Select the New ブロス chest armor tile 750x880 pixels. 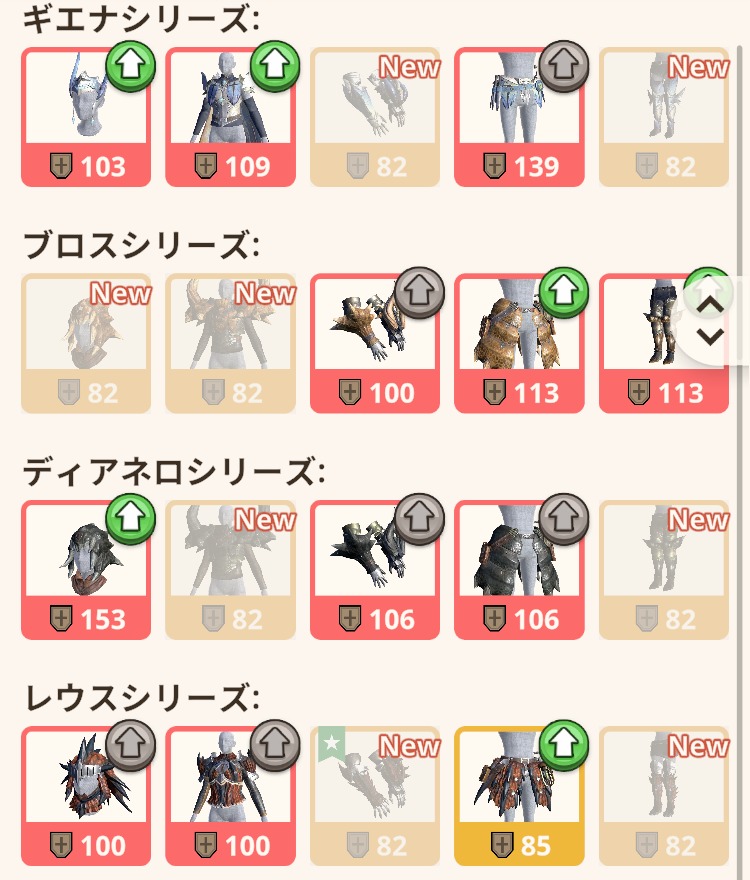(x=230, y=343)
